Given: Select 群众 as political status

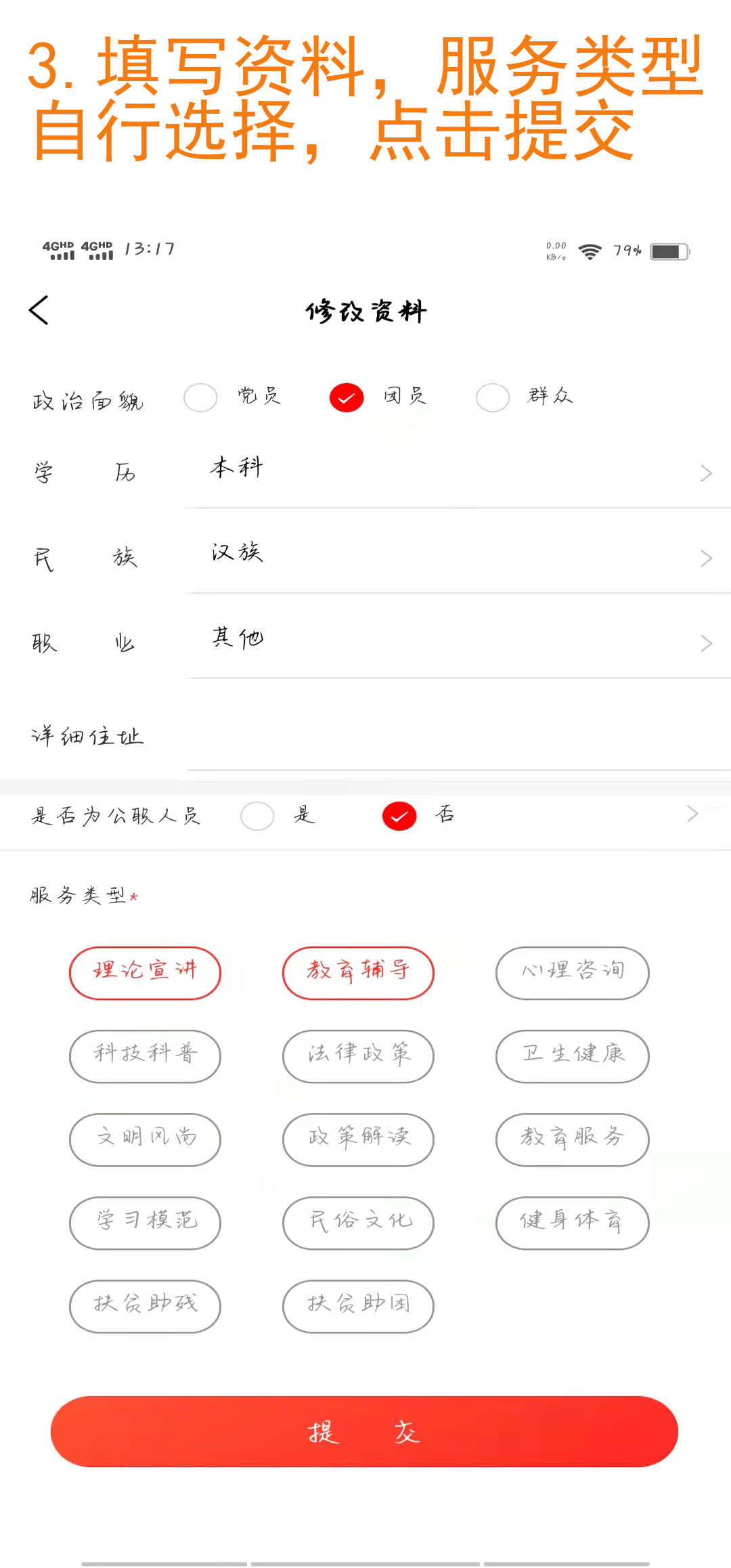Looking at the screenshot, I should click(x=493, y=397).
